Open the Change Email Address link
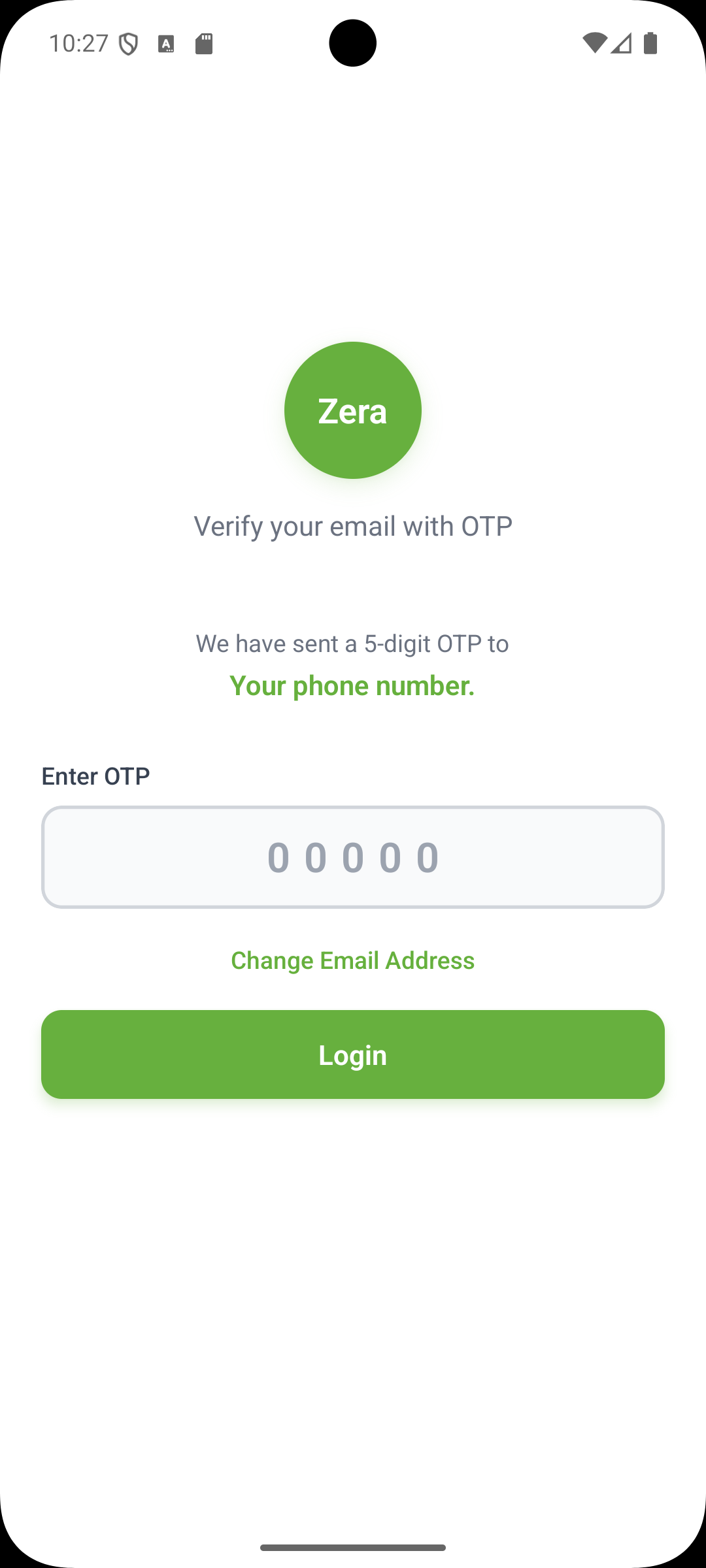The width and height of the screenshot is (706, 1568). click(x=353, y=960)
